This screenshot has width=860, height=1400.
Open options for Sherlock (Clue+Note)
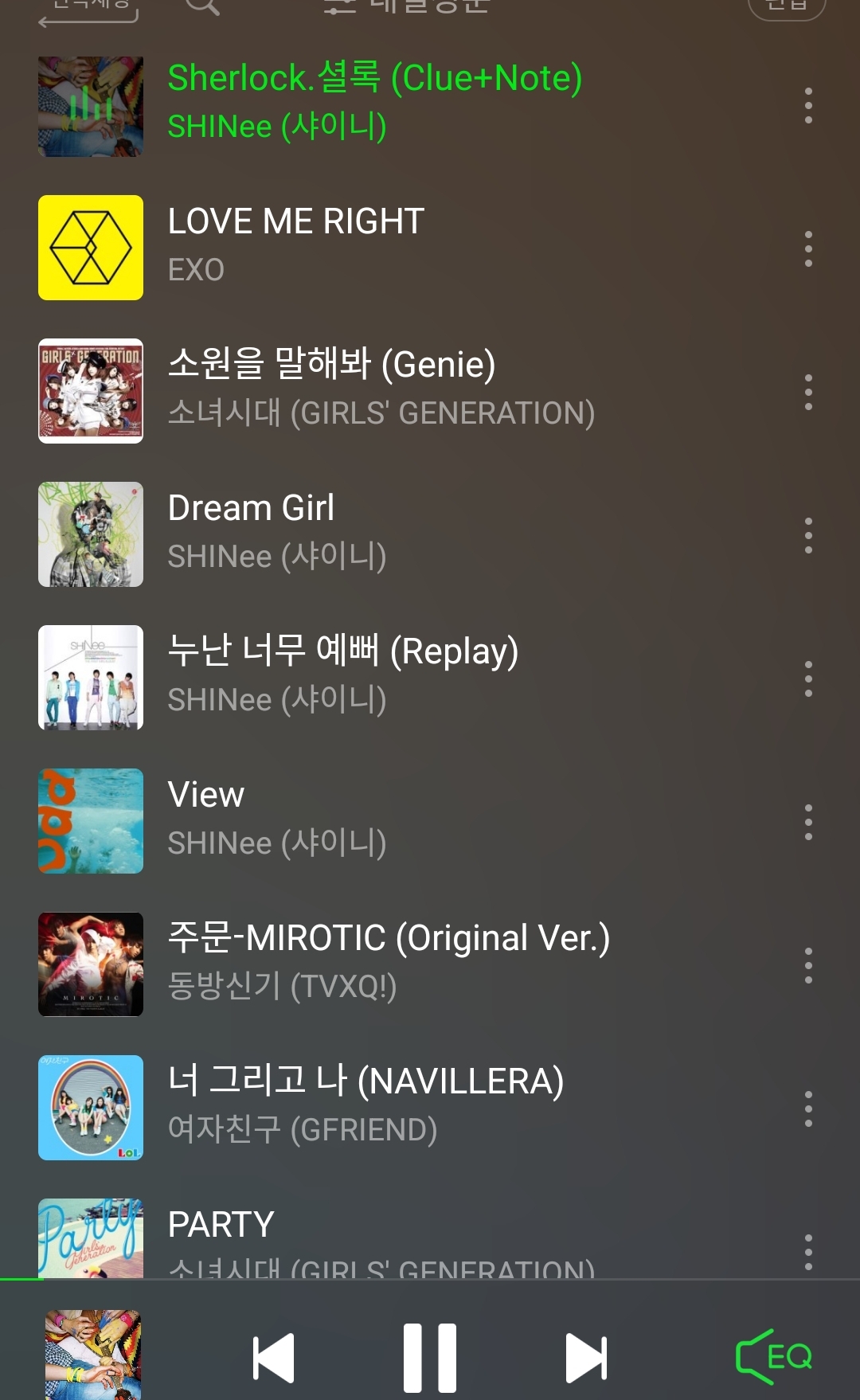[808, 106]
